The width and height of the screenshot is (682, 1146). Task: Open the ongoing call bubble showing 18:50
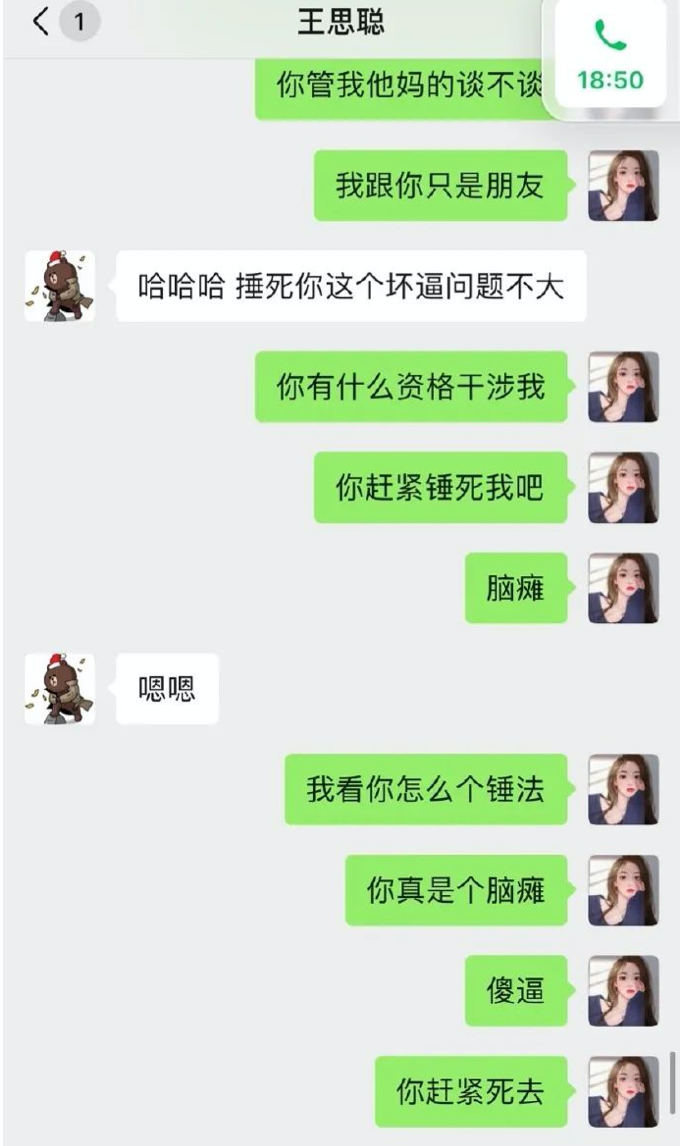[610, 56]
